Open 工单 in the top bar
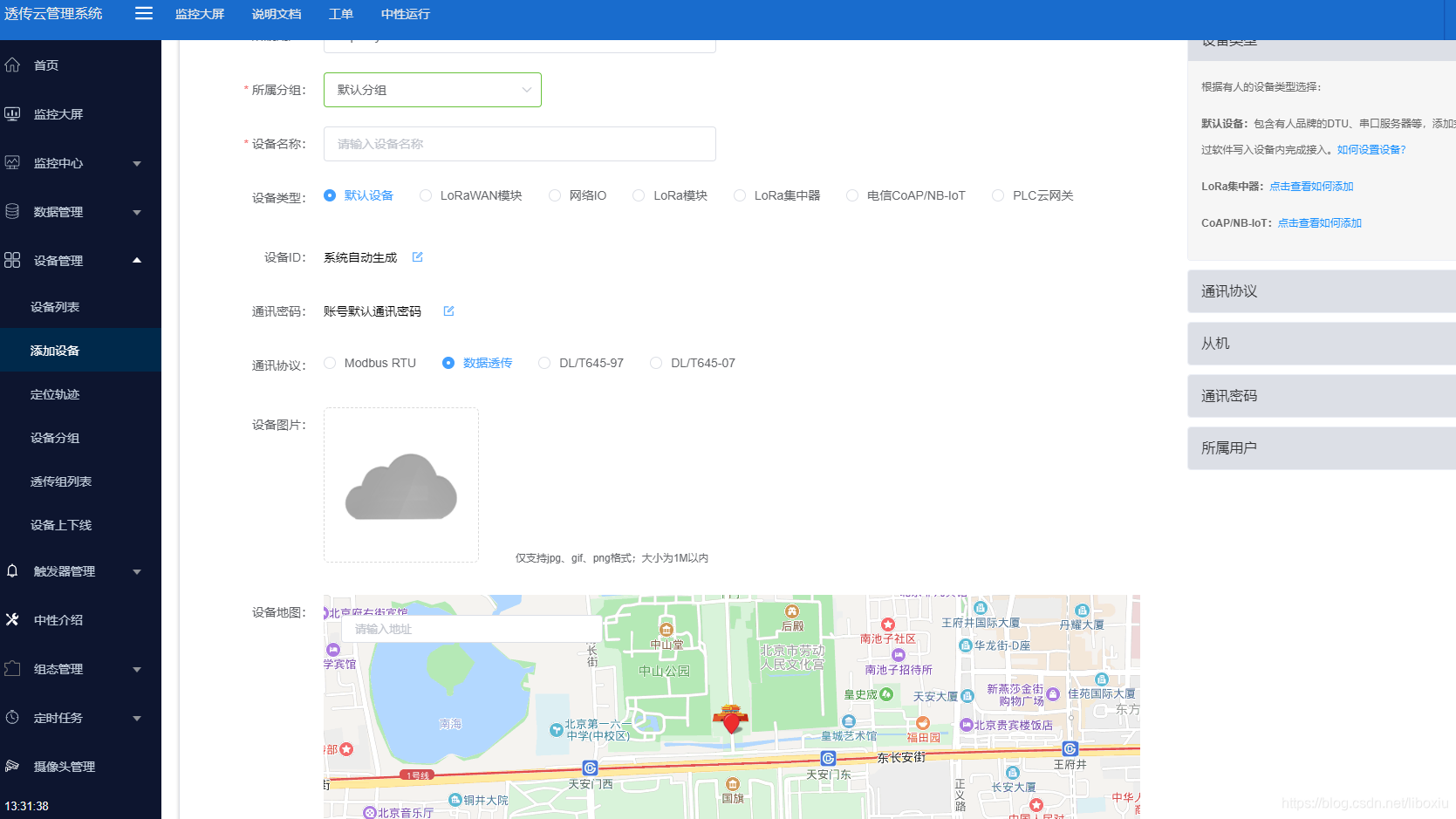The width and height of the screenshot is (1456, 819). 340,14
